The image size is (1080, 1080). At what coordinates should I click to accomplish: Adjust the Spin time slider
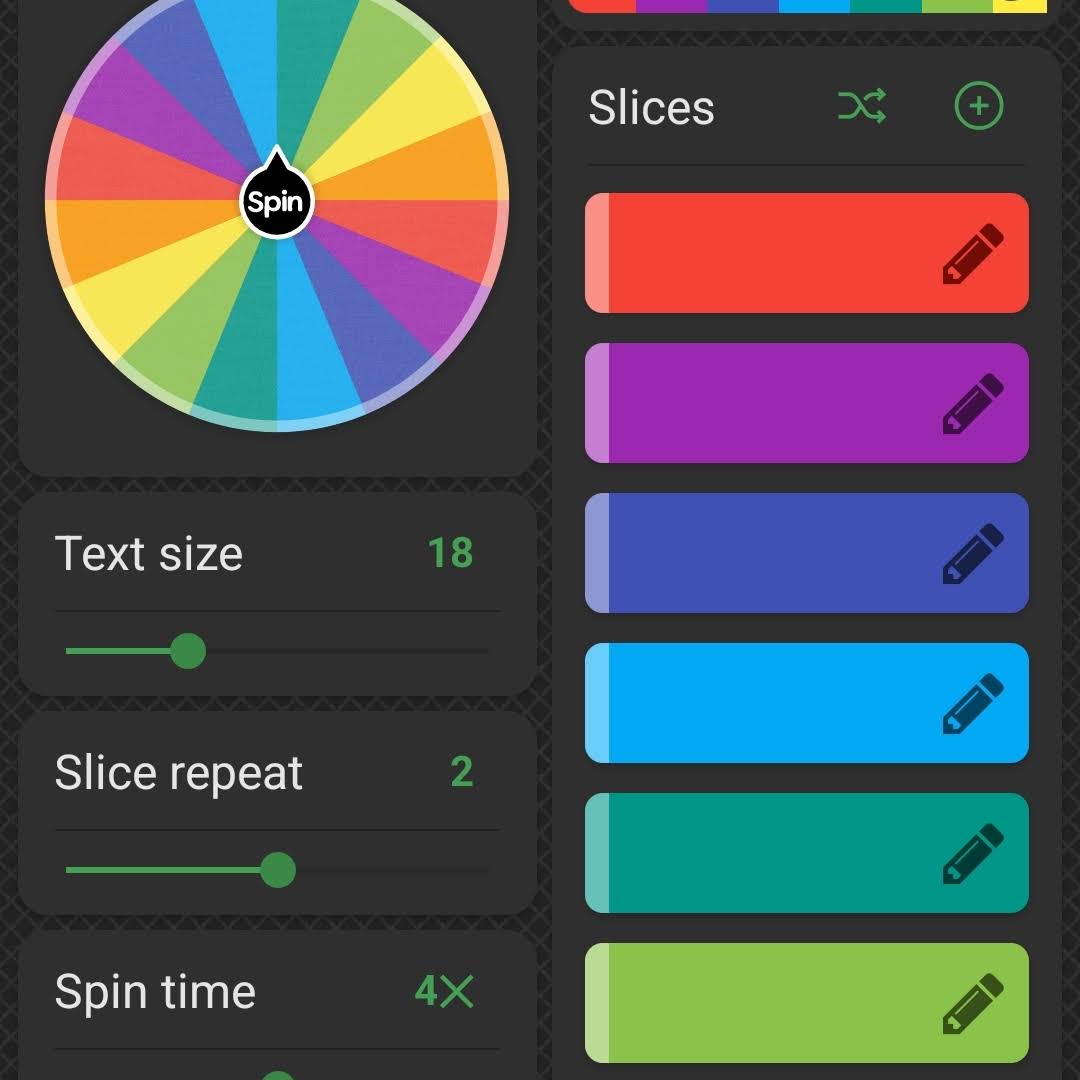(276, 1074)
